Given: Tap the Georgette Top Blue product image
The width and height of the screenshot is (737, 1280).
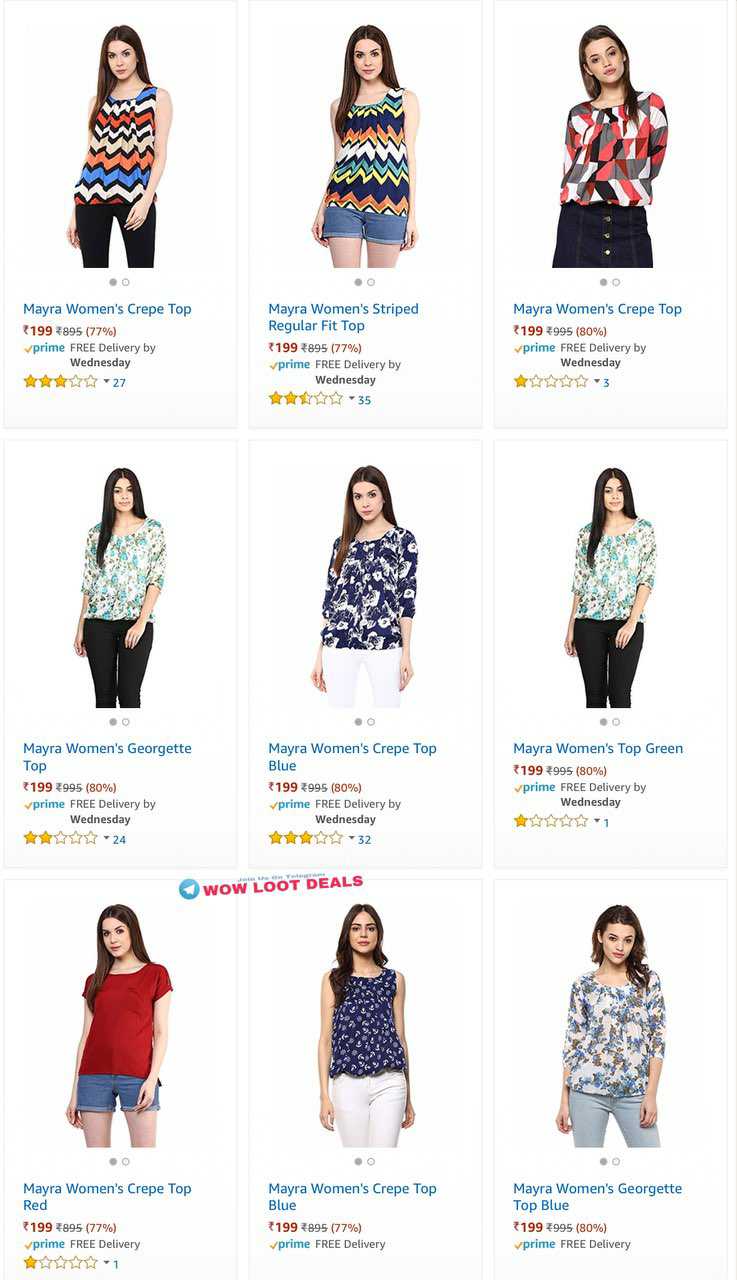Looking at the screenshot, I should coord(611,1025).
